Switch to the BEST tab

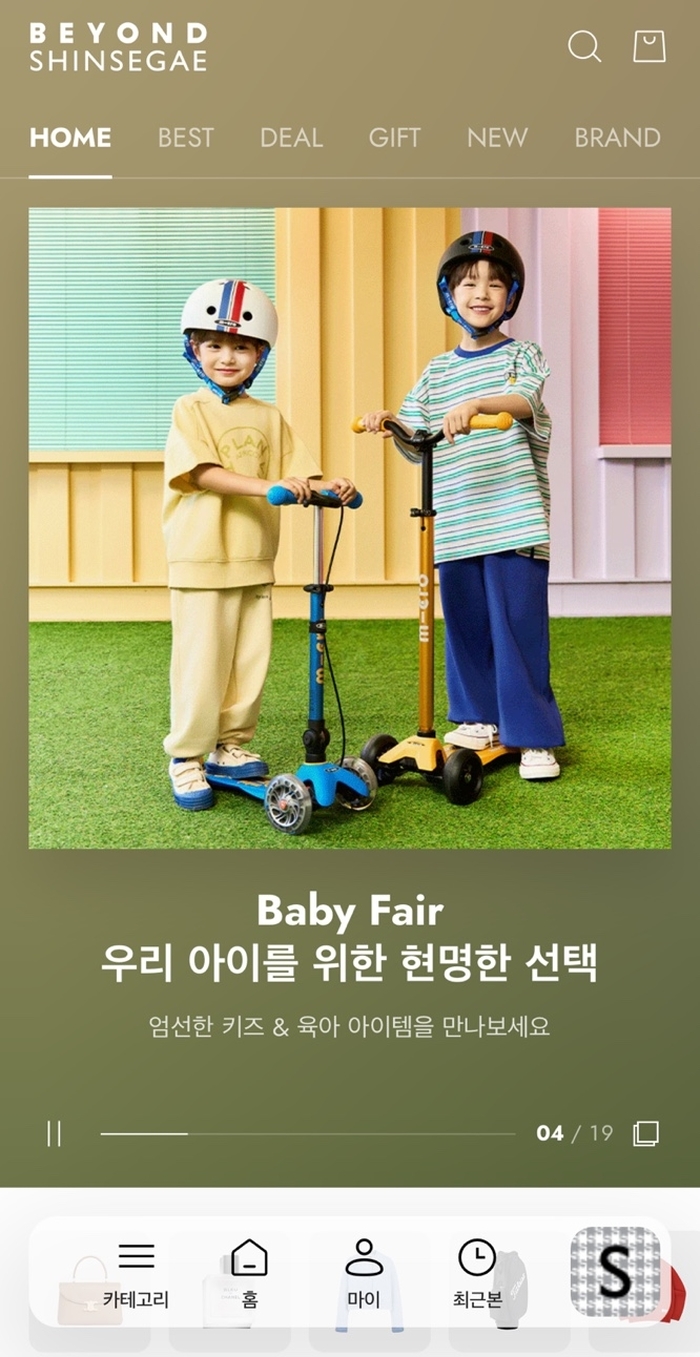[x=186, y=138]
